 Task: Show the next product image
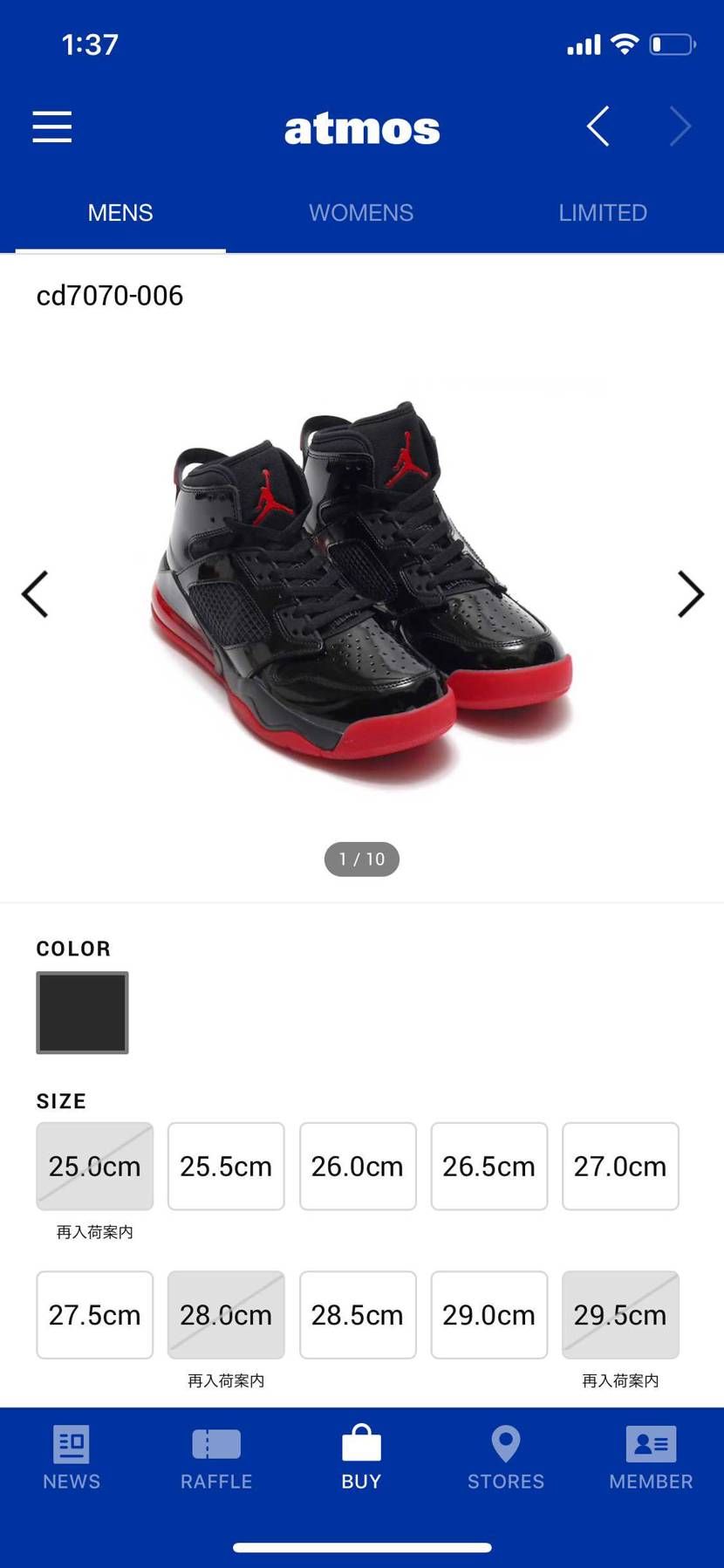(690, 595)
